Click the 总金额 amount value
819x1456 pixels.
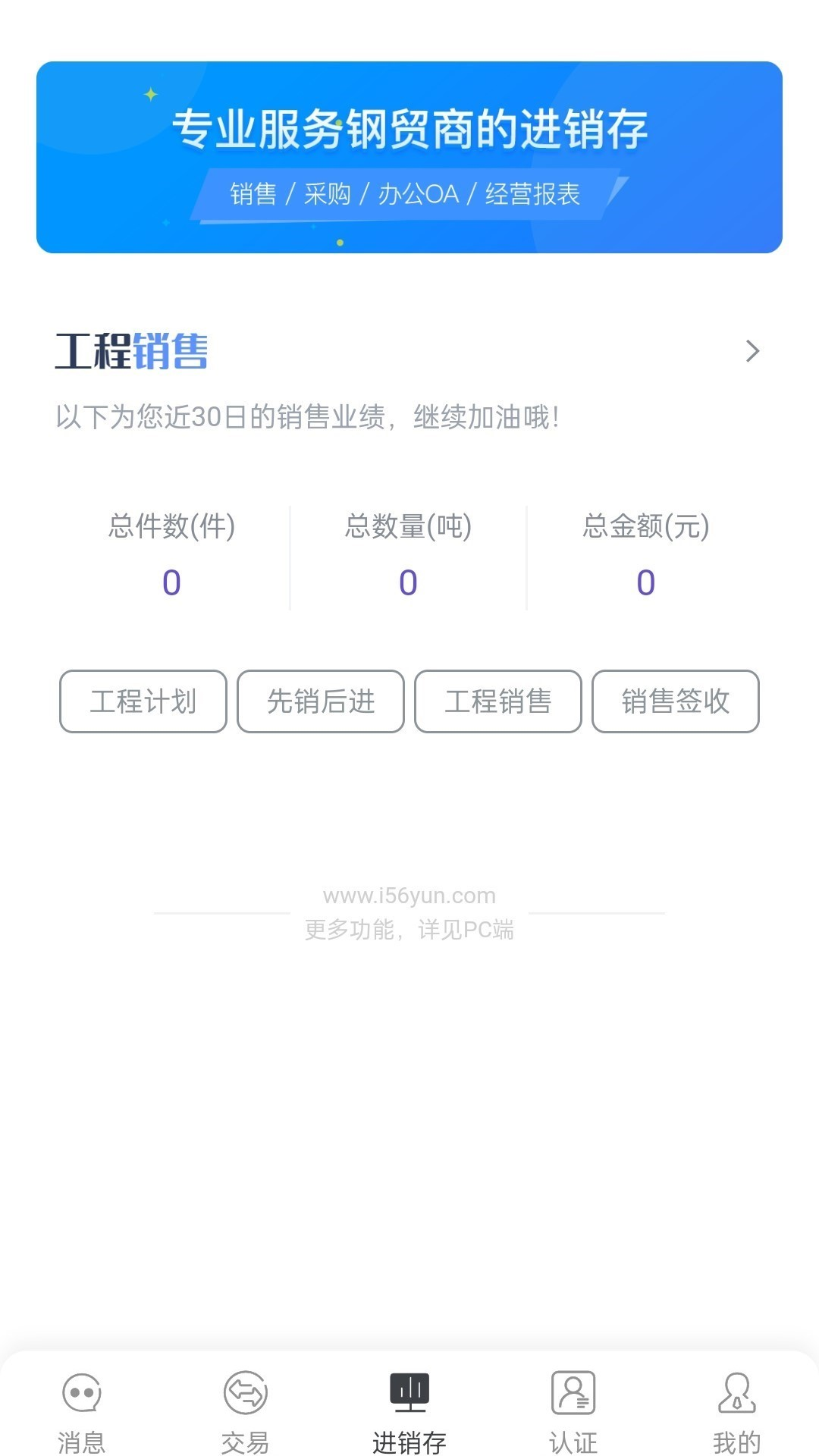point(645,582)
